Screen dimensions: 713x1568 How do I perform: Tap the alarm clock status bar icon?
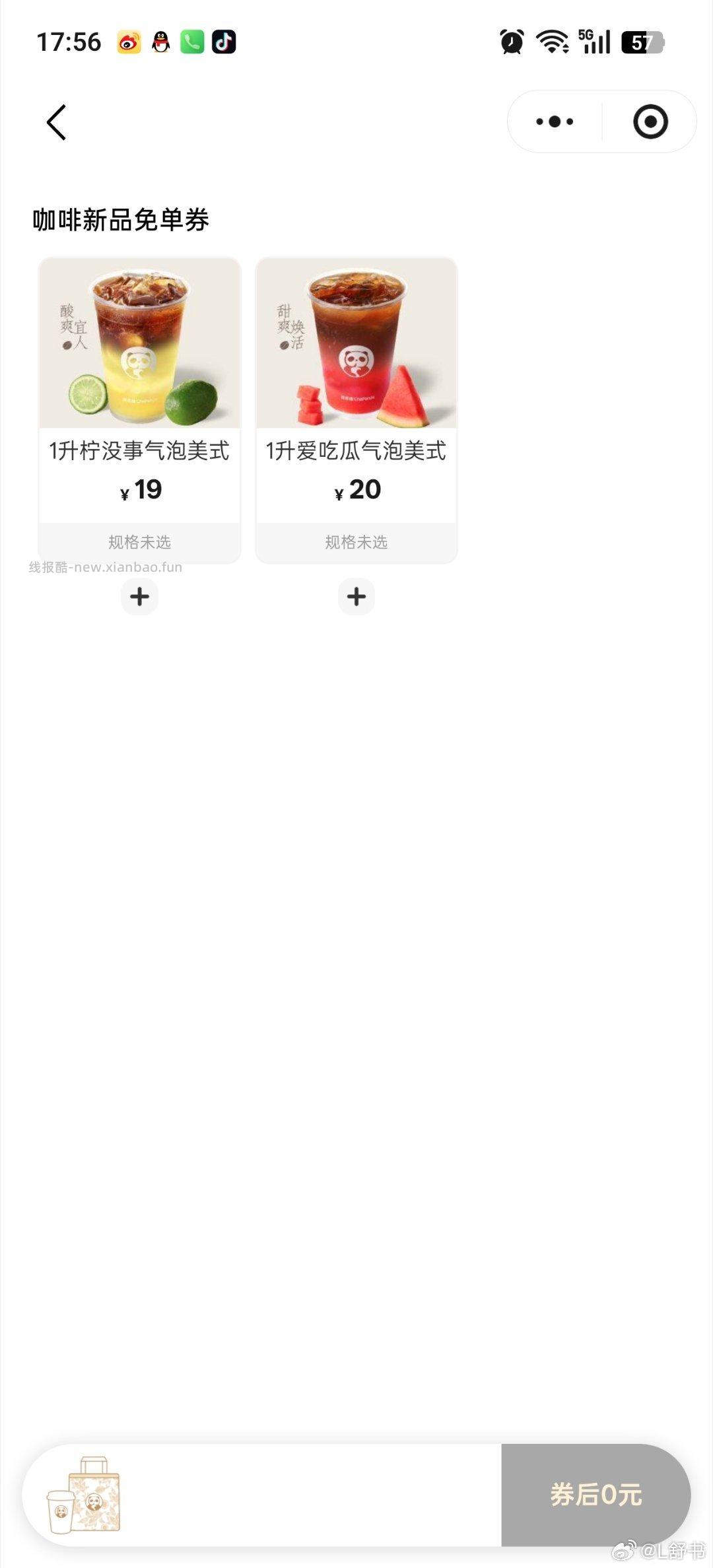coord(512,42)
